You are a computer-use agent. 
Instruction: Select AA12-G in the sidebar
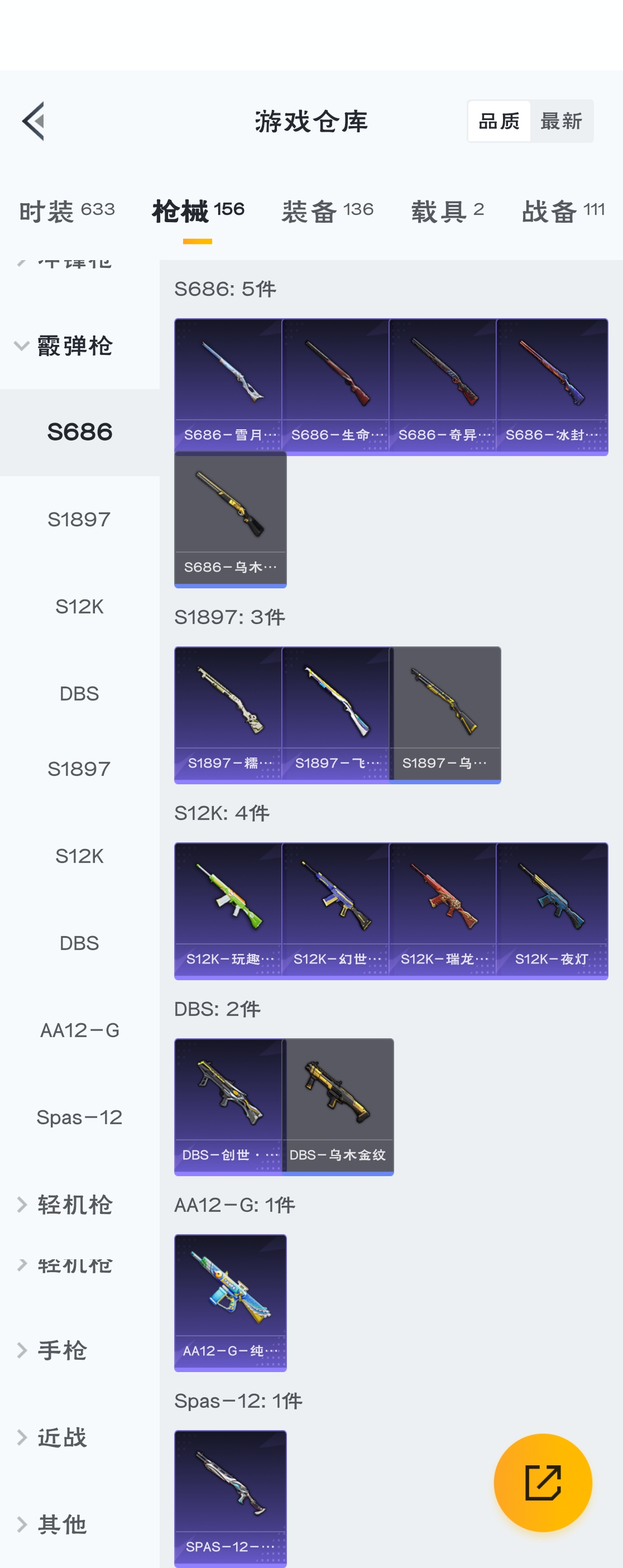pos(79,1030)
